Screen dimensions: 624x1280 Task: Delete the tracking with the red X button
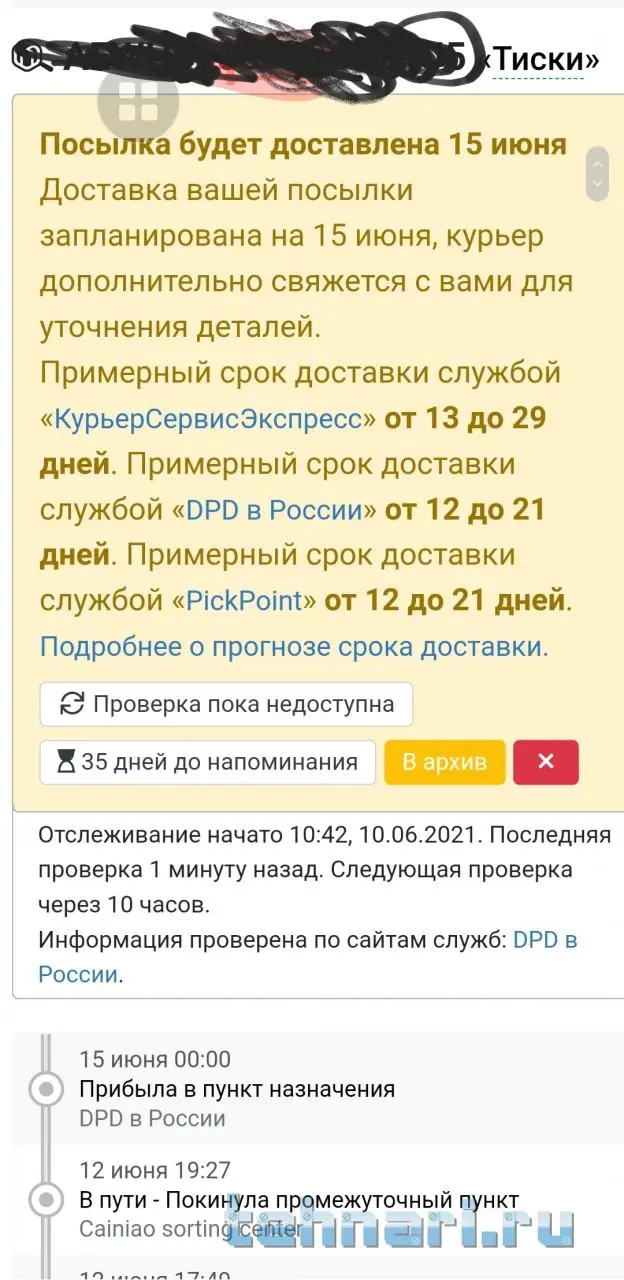(546, 762)
